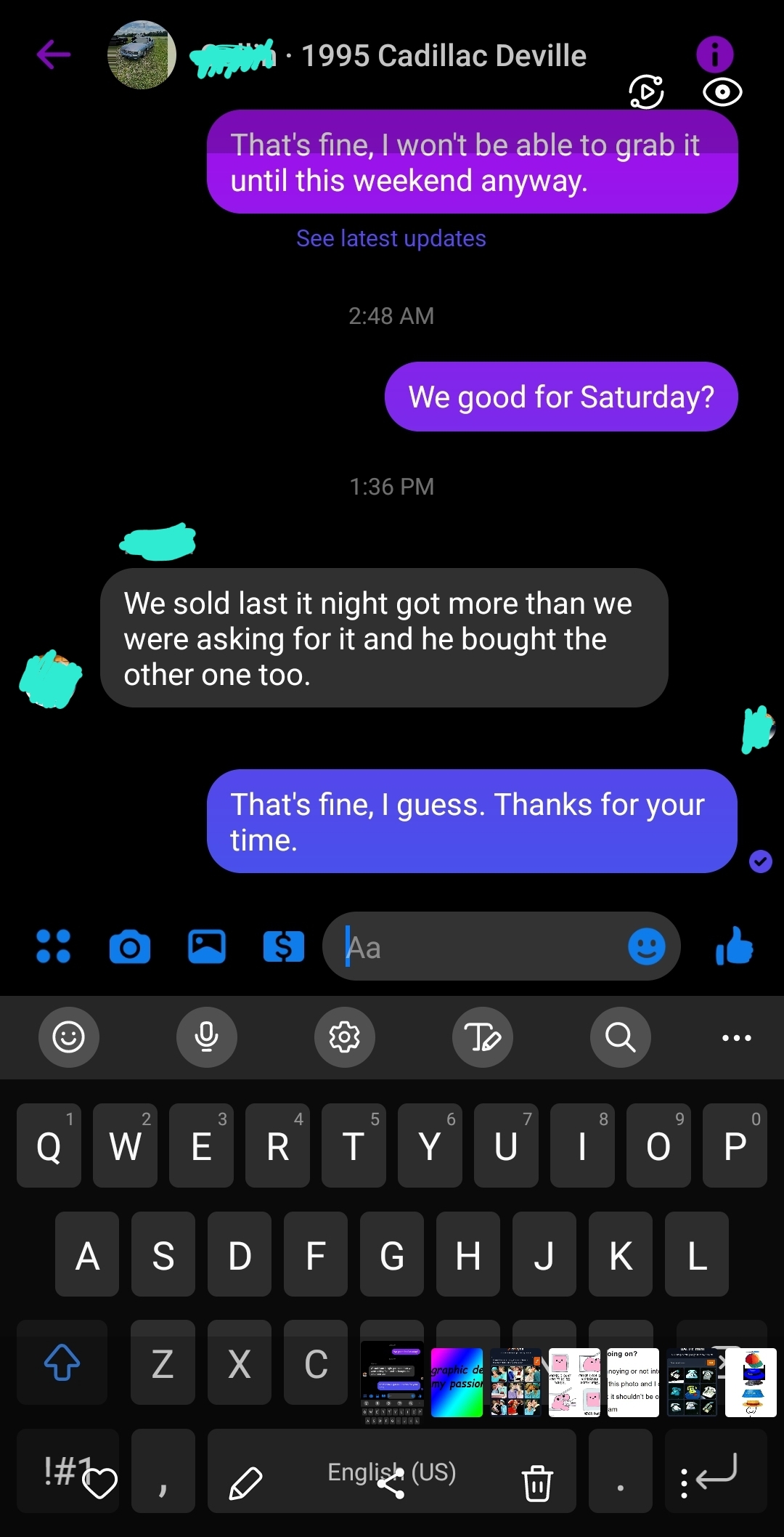The width and height of the screenshot is (784, 1537).
Task: Expand keyboard toolbar three-dot menu
Action: (736, 1037)
